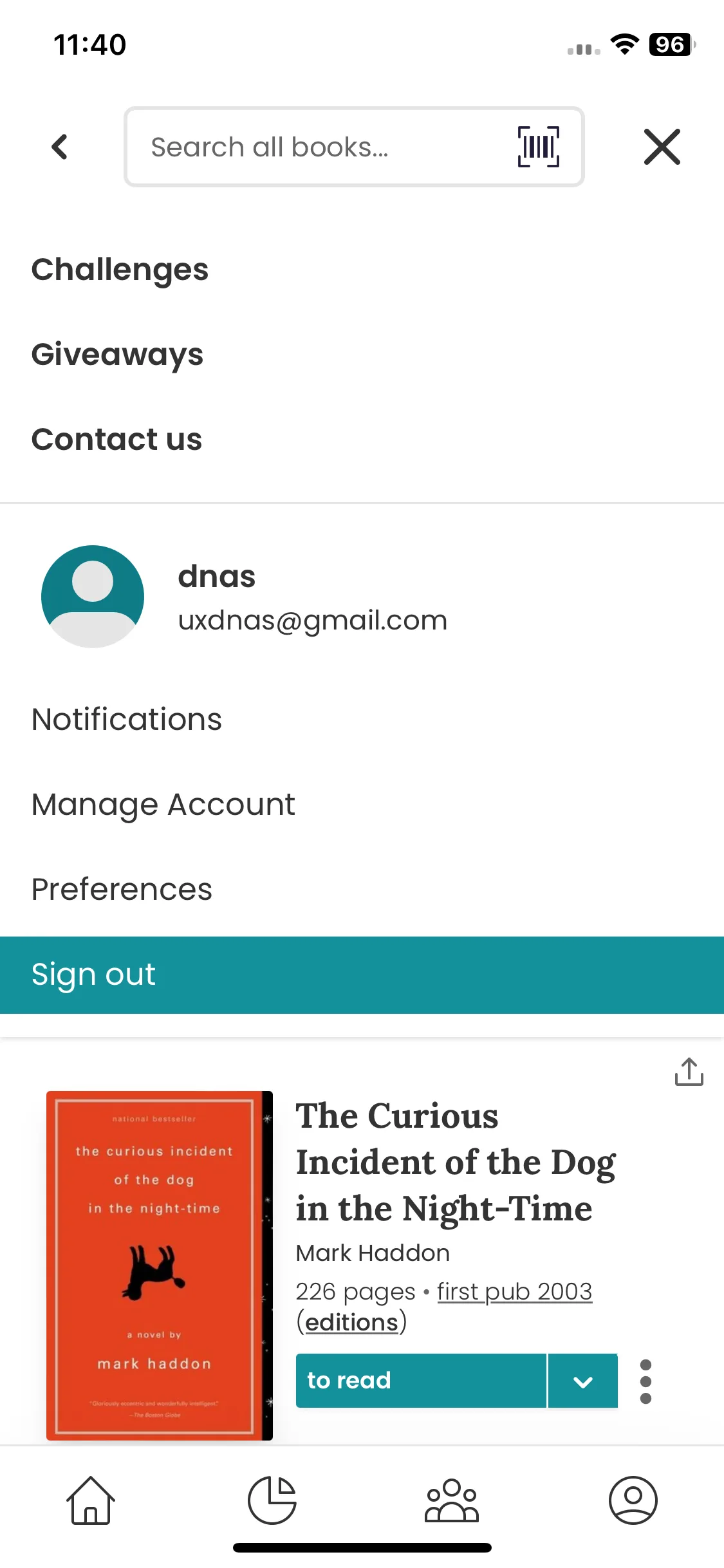Tap the Search all books field

point(322,147)
